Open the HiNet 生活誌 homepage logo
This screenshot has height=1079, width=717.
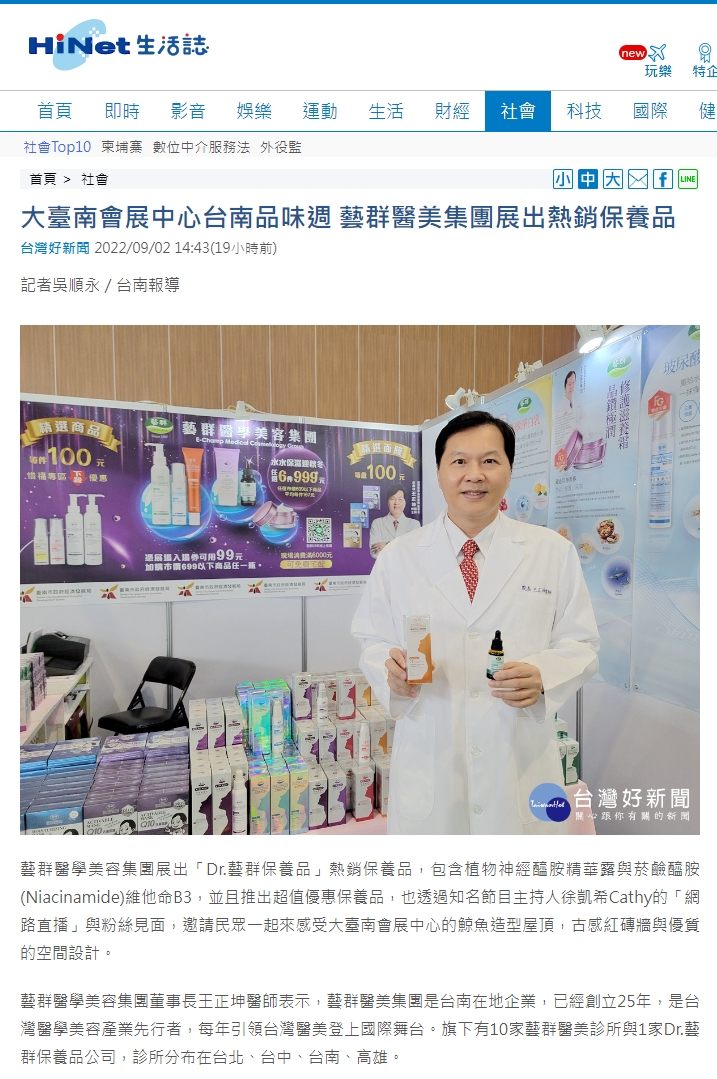[118, 45]
